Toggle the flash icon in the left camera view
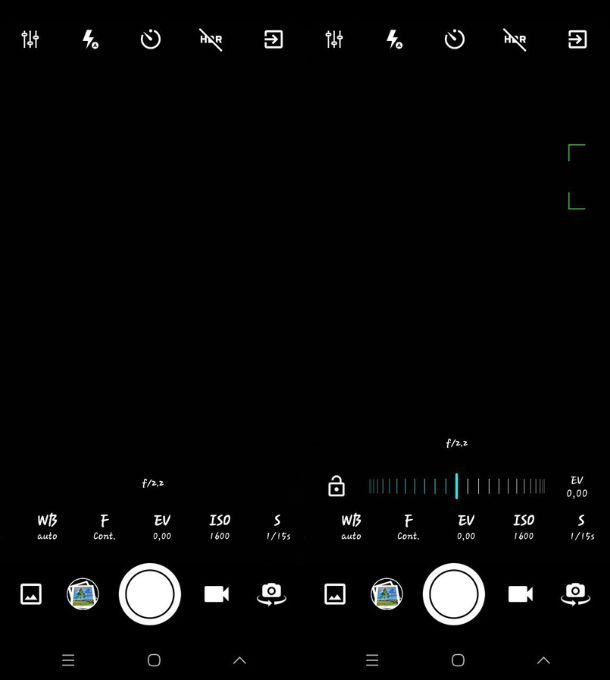This screenshot has height=680, width=610. coord(90,40)
